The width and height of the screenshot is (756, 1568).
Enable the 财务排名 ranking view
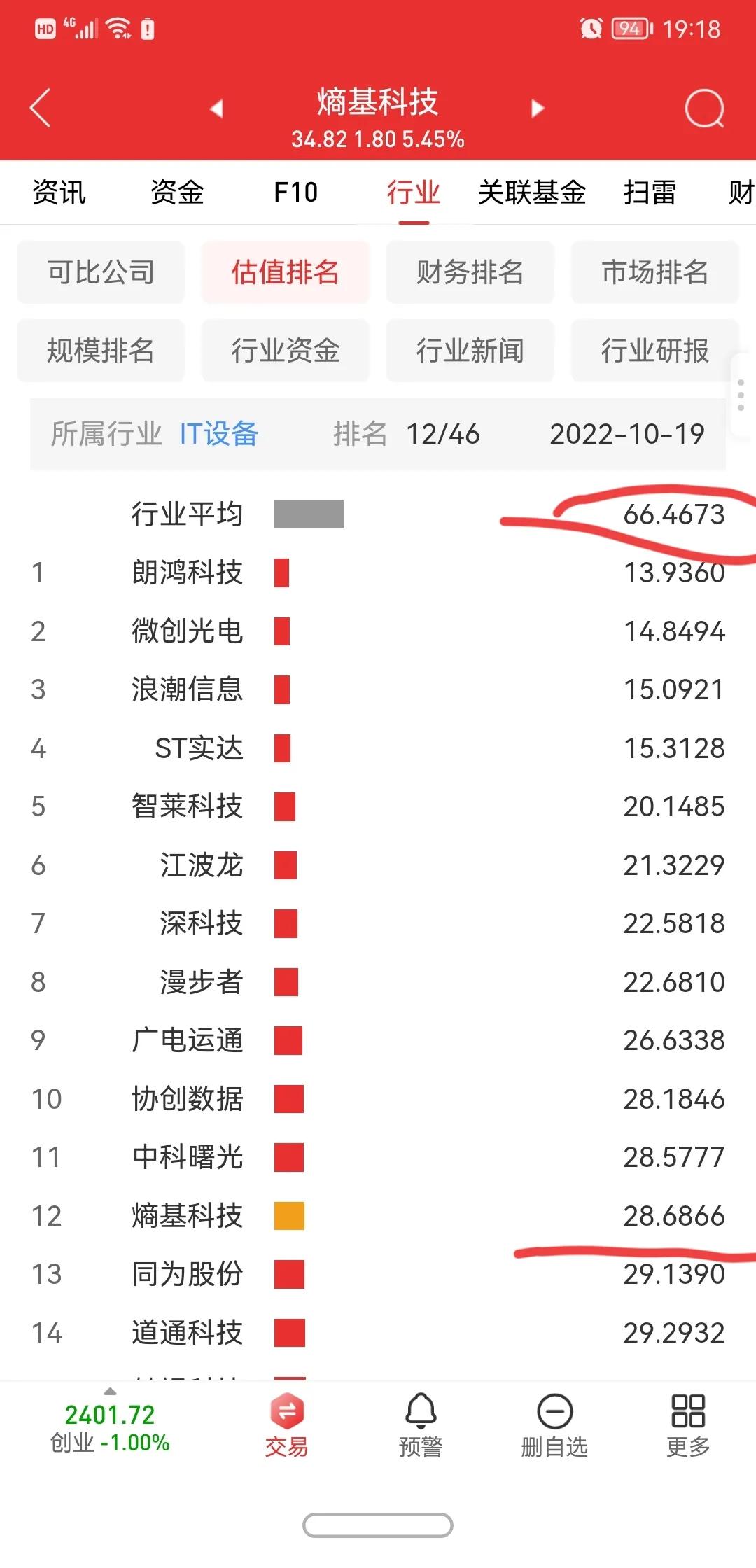tap(470, 273)
